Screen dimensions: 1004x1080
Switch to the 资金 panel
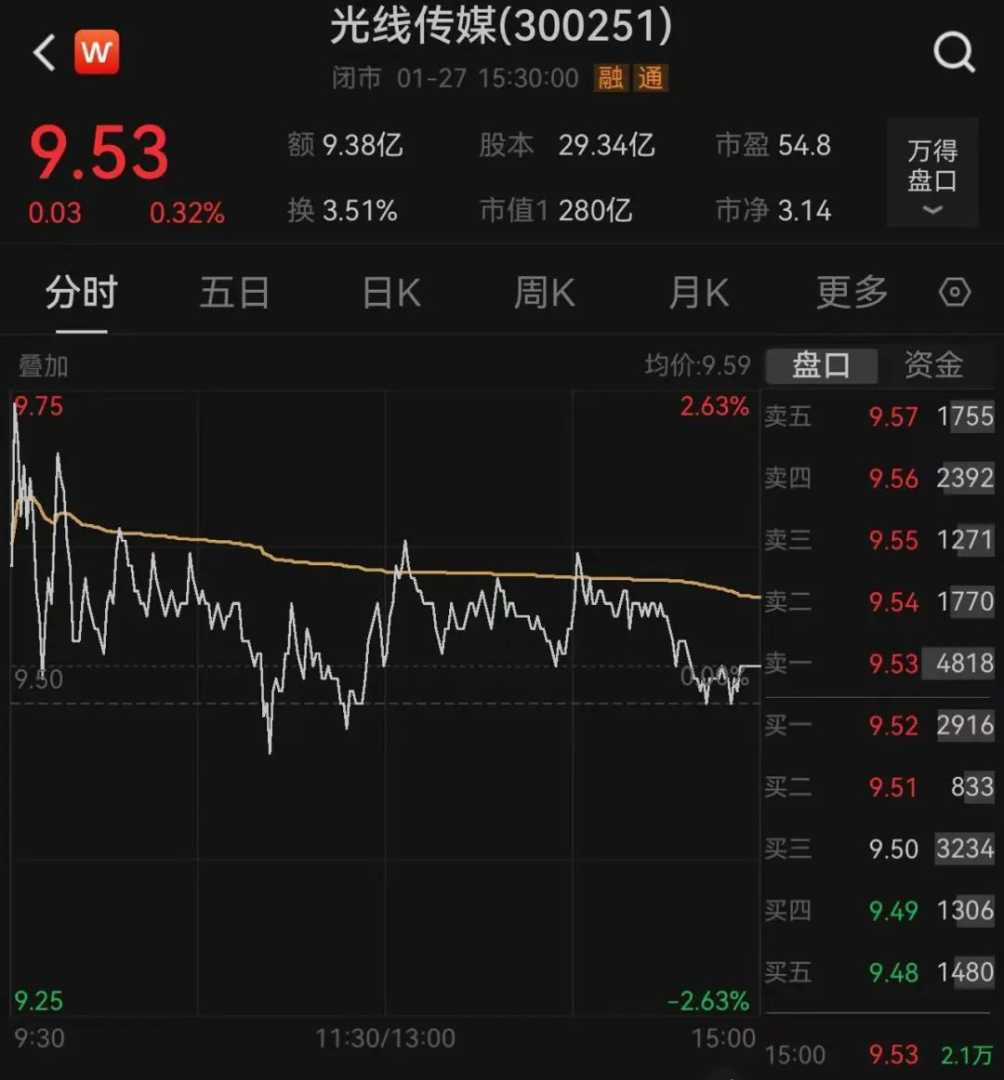933,366
